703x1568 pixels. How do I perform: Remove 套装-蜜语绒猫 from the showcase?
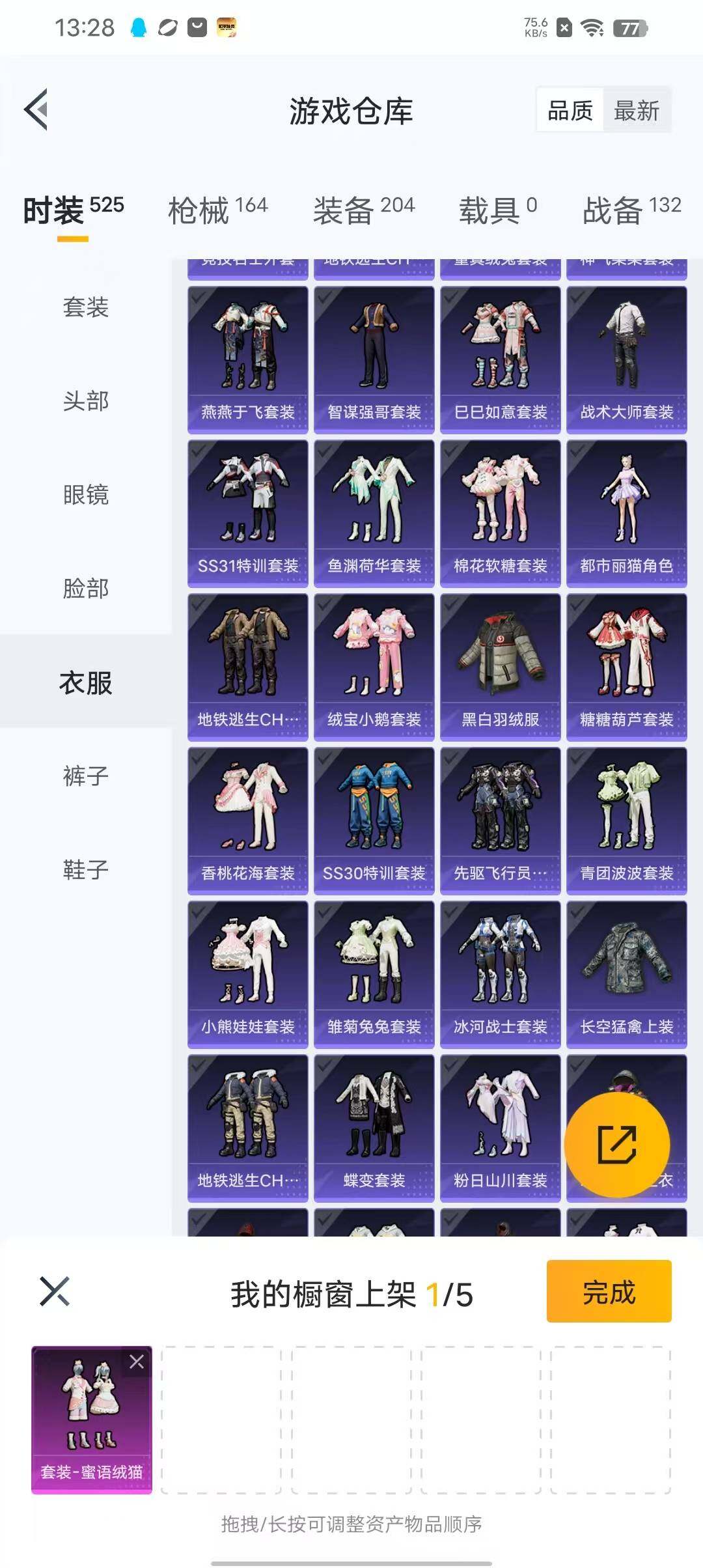coord(137,1362)
